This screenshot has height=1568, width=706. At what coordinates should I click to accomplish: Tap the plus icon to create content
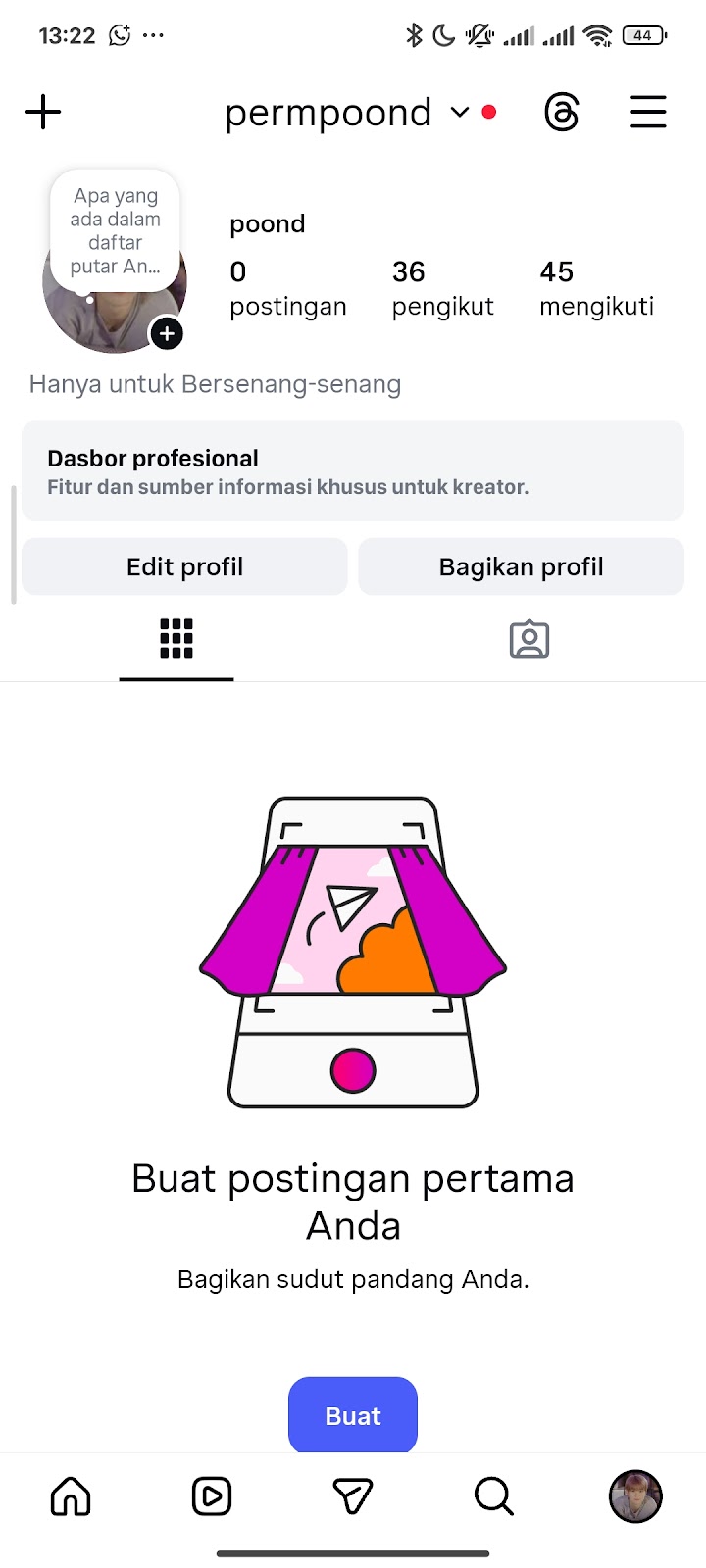point(43,113)
